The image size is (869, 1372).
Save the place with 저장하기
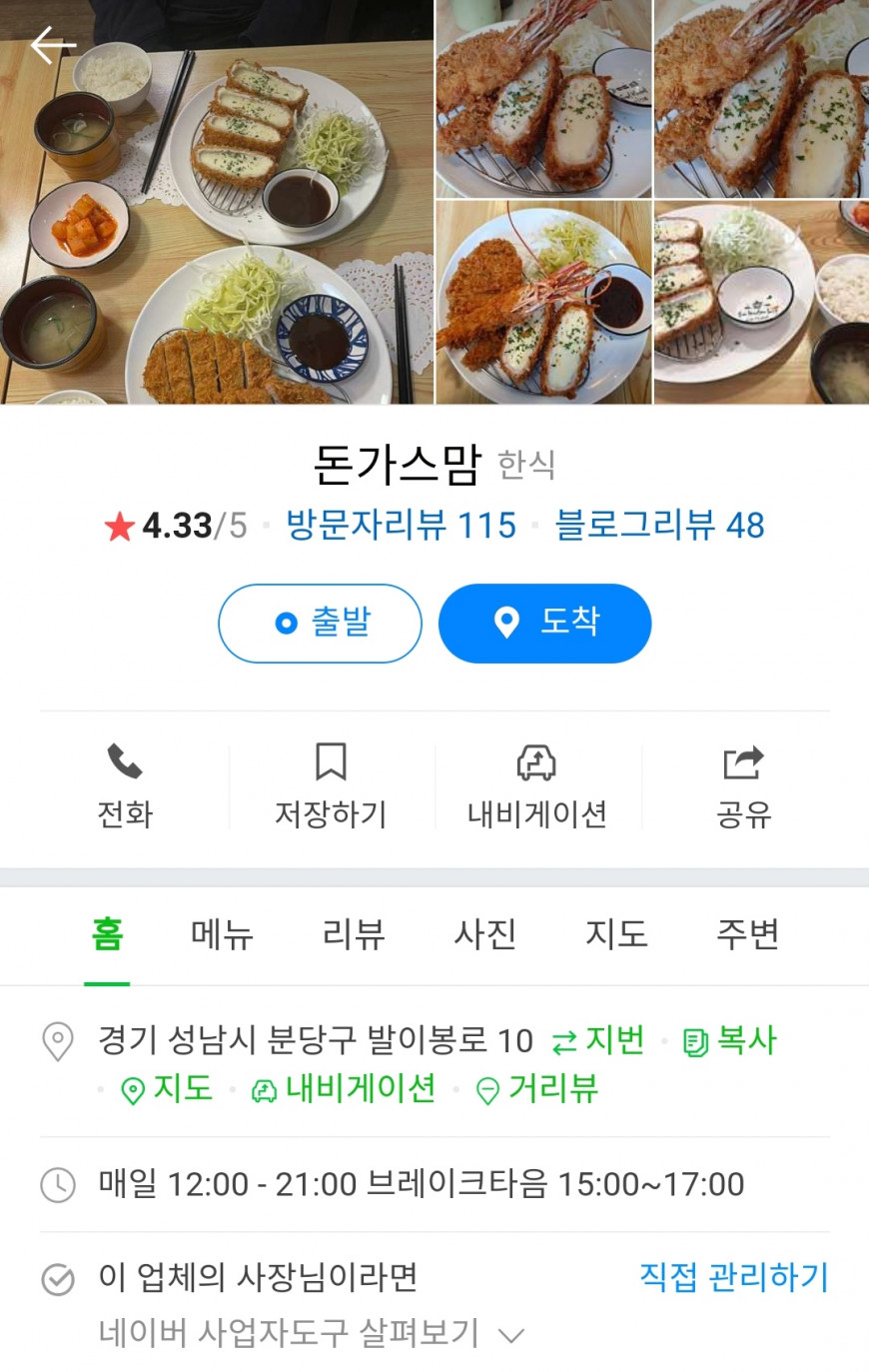pos(331,786)
